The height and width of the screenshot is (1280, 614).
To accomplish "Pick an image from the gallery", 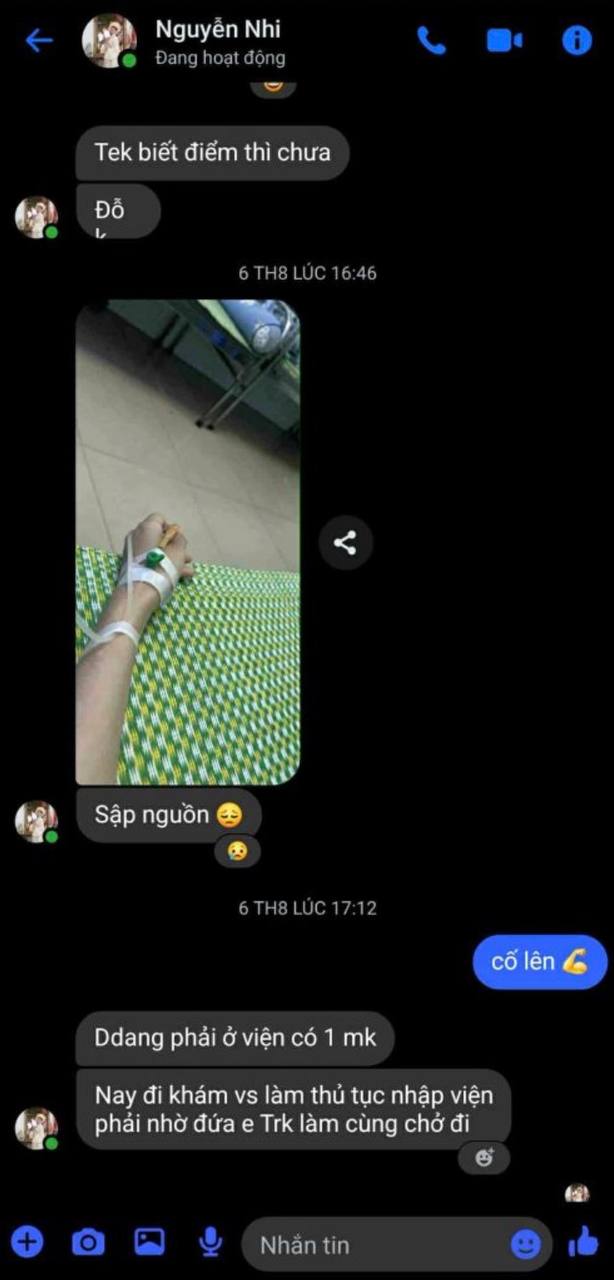I will [149, 1243].
